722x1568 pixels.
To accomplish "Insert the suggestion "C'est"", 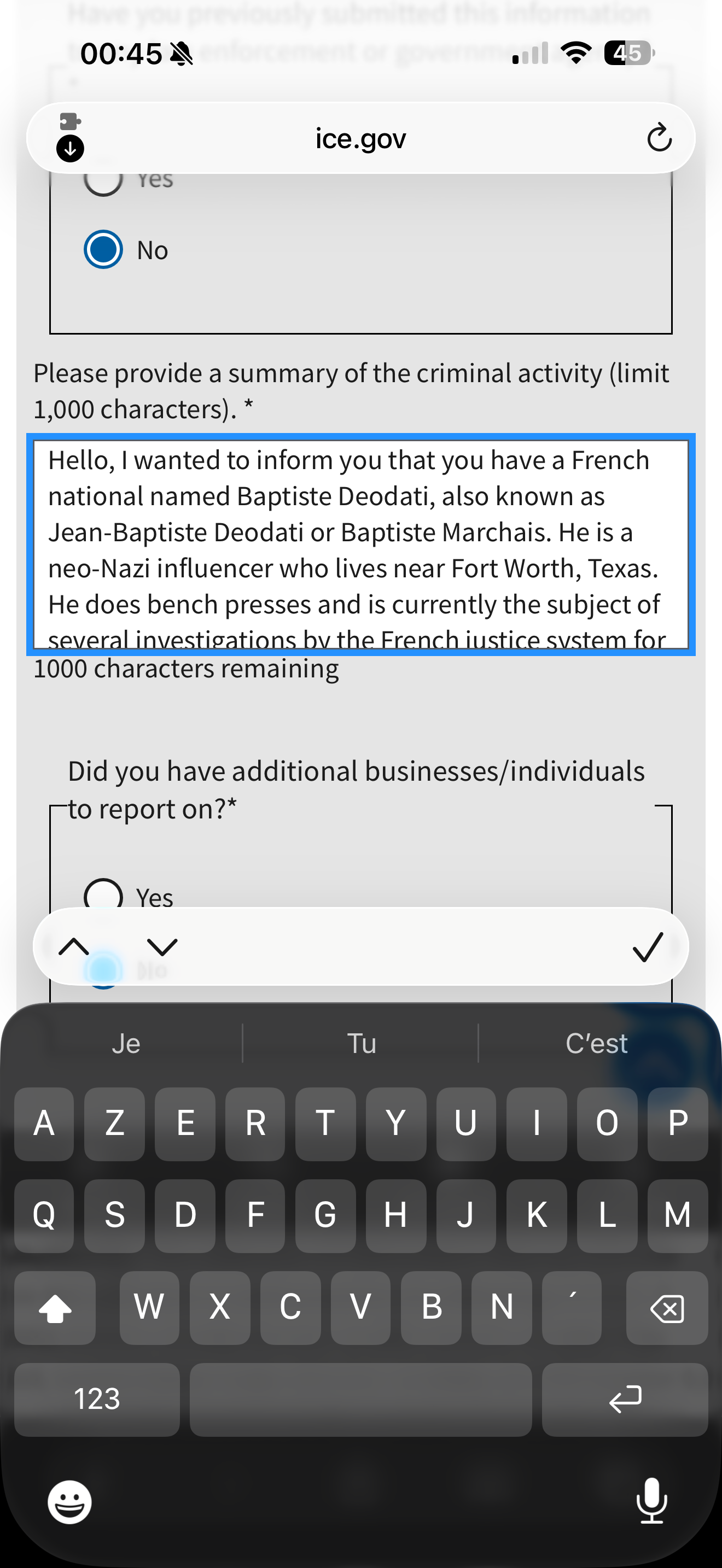I will [596, 1043].
